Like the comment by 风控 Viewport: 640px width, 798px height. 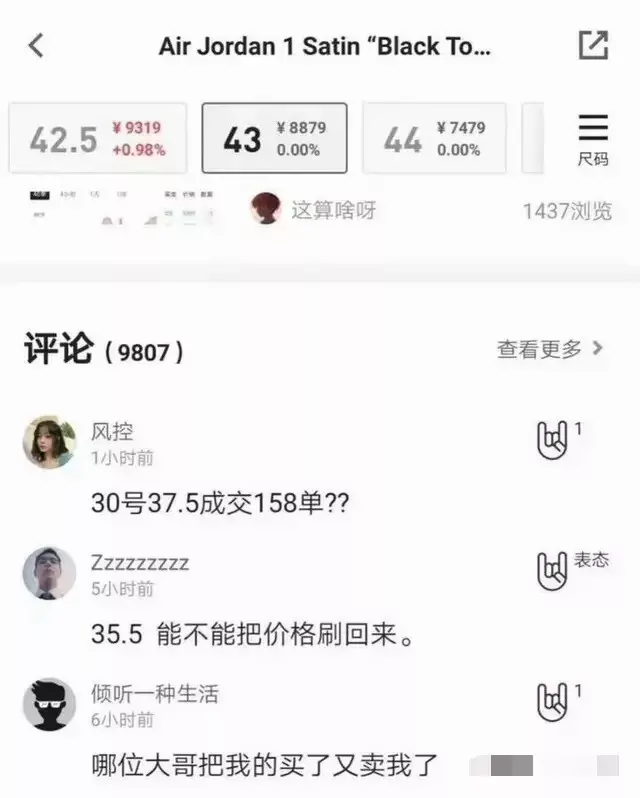[552, 441]
